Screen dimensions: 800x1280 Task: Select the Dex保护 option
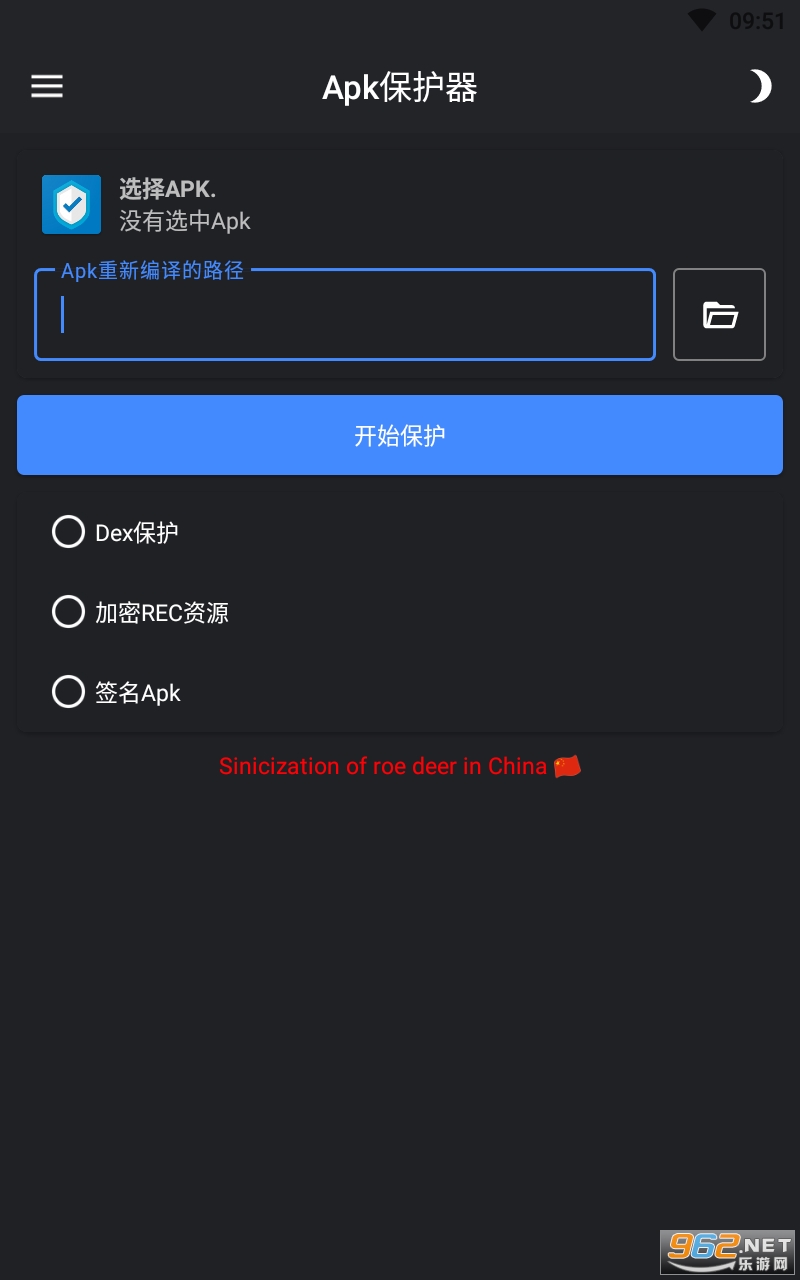click(68, 532)
